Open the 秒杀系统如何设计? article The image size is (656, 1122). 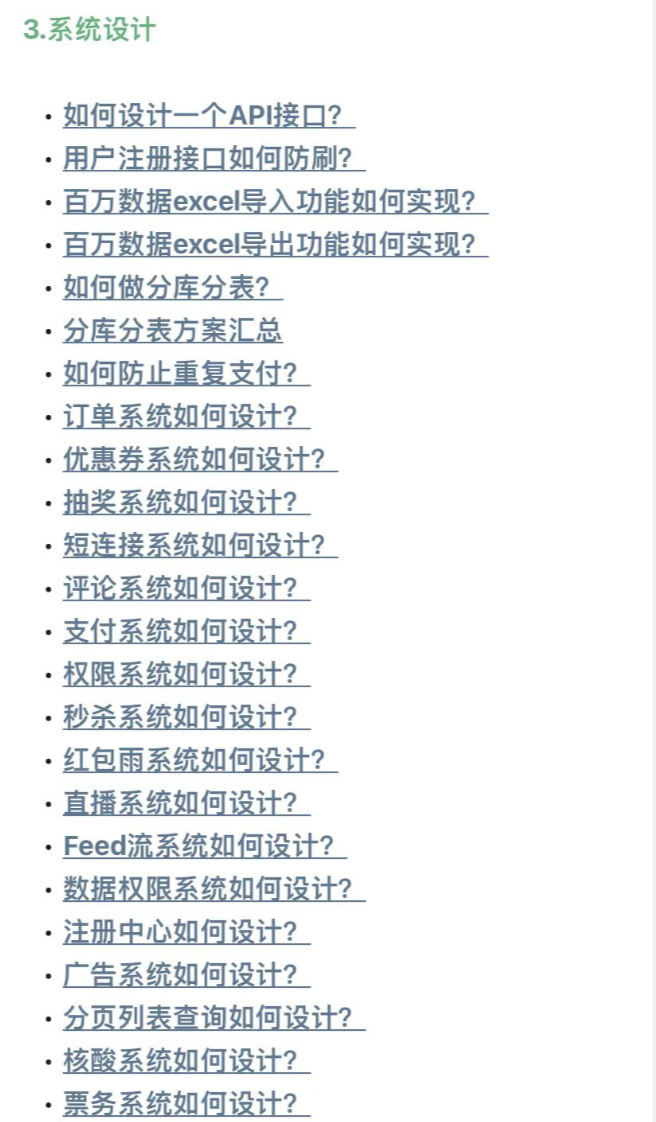click(x=186, y=718)
